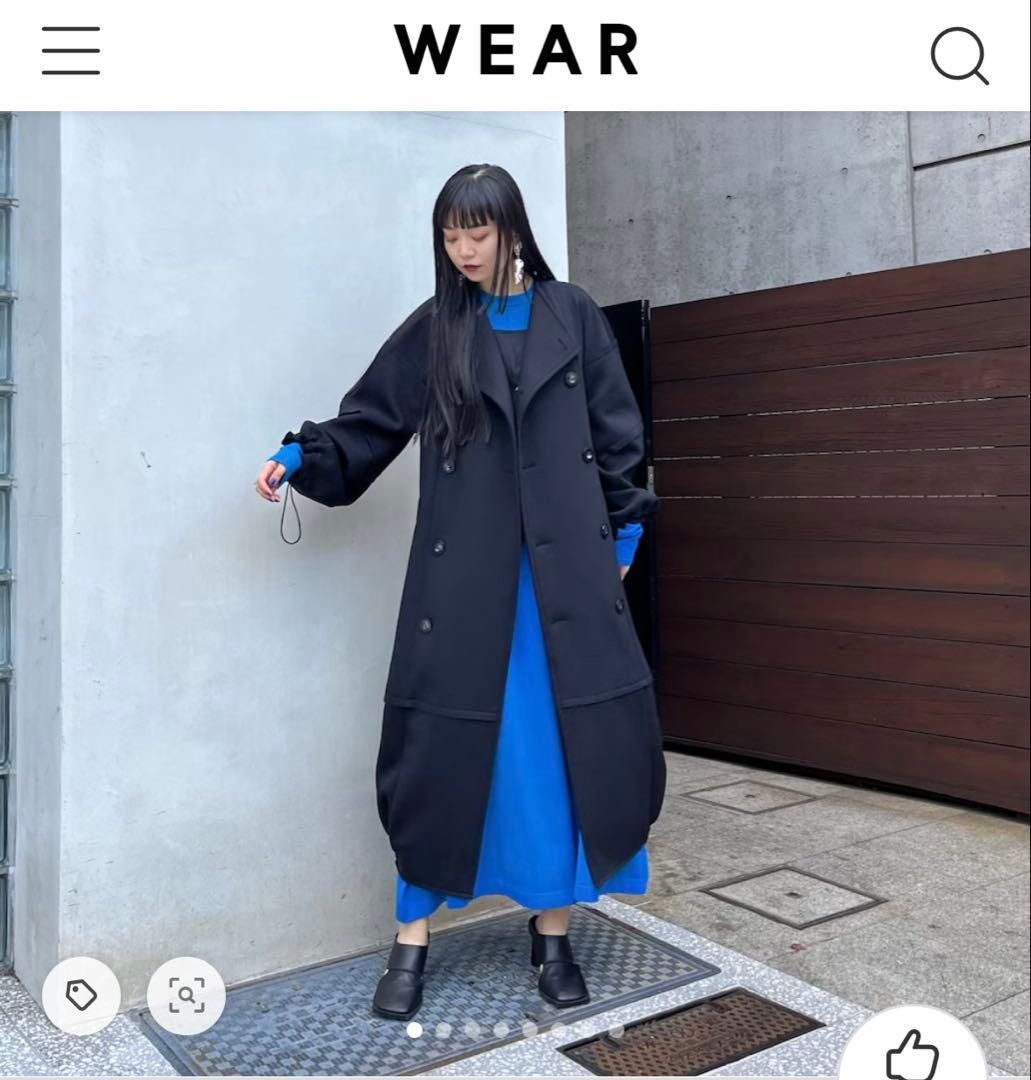
Task: Go to the WEAR home logo
Action: (x=516, y=51)
